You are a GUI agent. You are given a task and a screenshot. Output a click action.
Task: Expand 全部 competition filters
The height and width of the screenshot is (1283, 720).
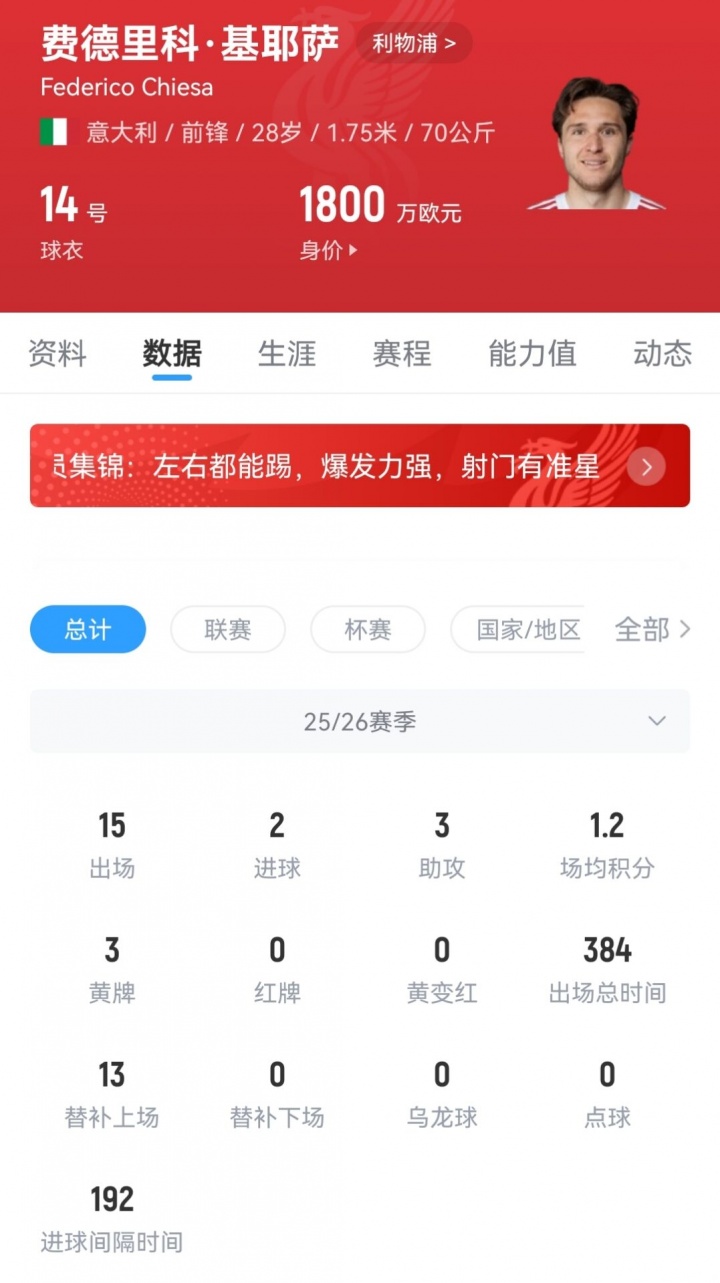coord(652,629)
